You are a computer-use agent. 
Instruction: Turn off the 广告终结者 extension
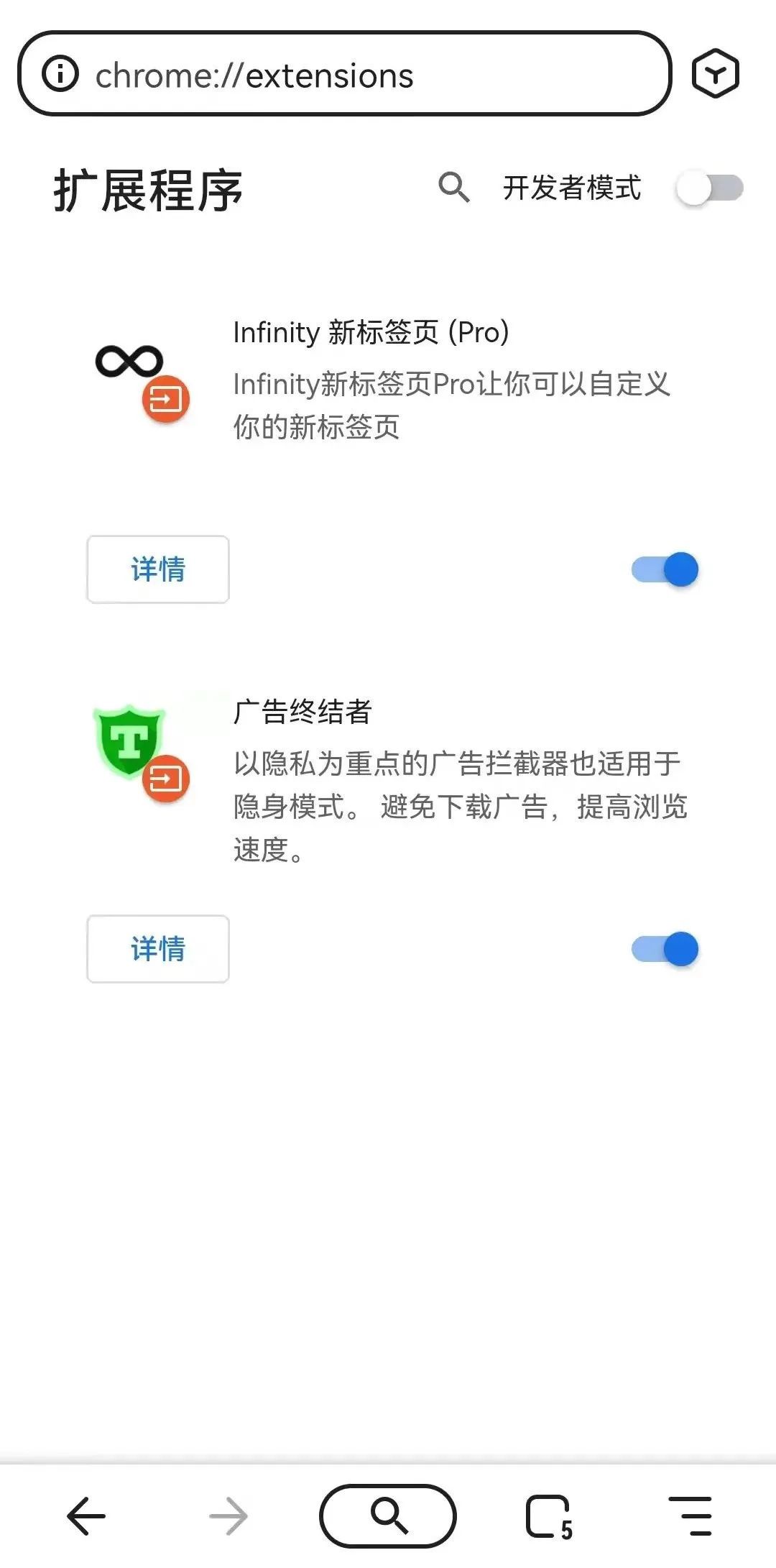[665, 950]
